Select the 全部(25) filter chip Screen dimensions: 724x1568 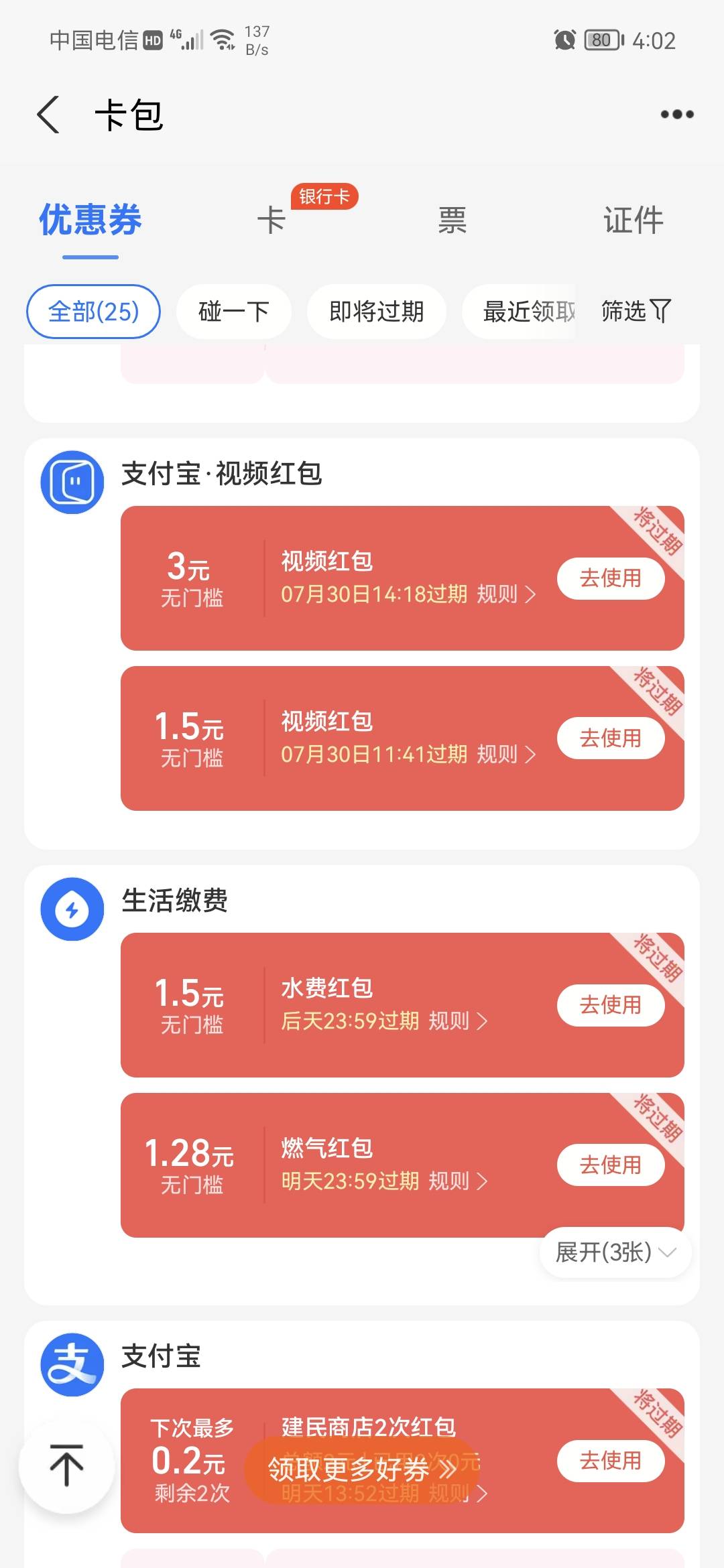[x=93, y=312]
